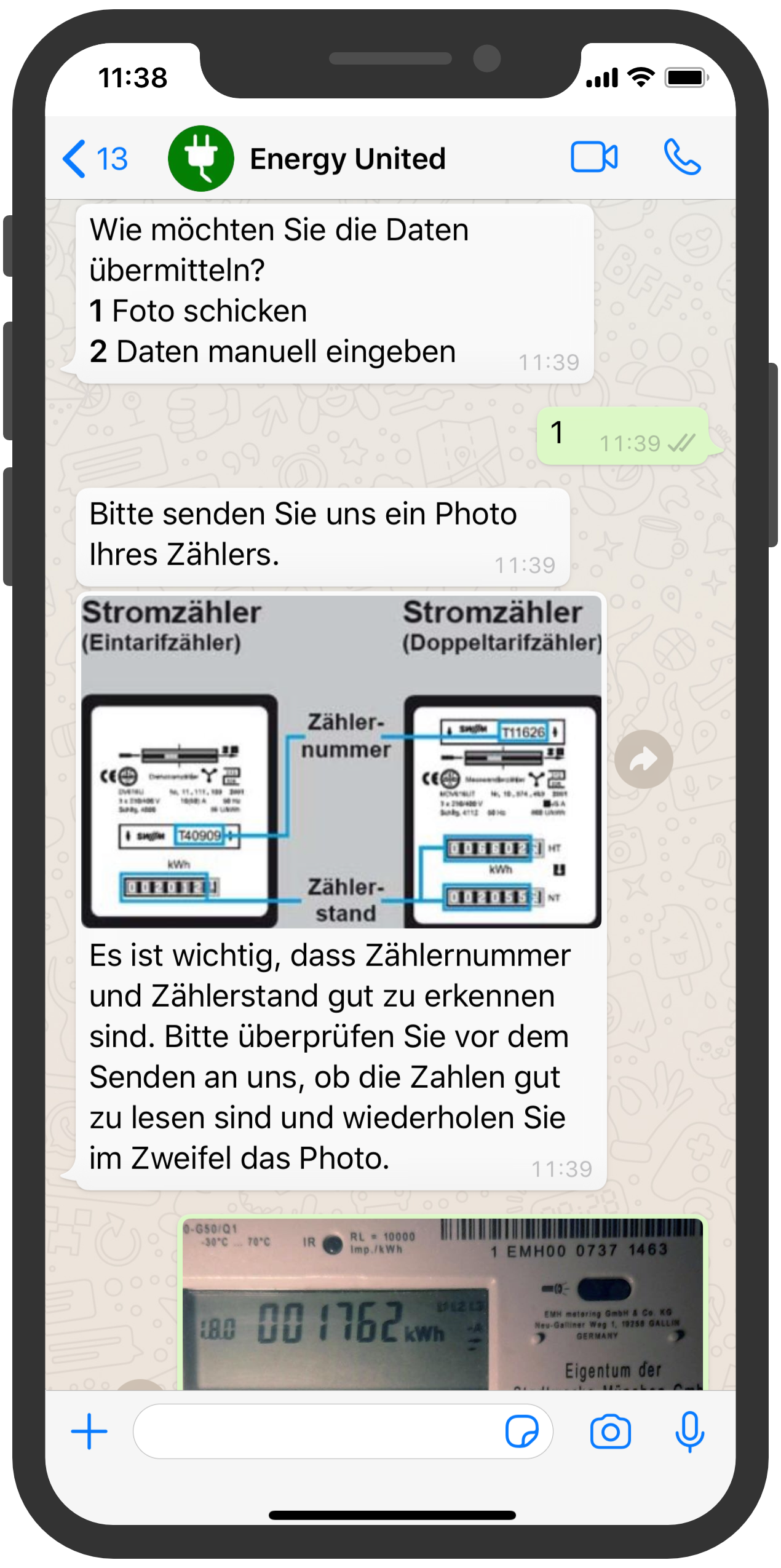
Task: Open Energy United contact info
Action: (347, 159)
